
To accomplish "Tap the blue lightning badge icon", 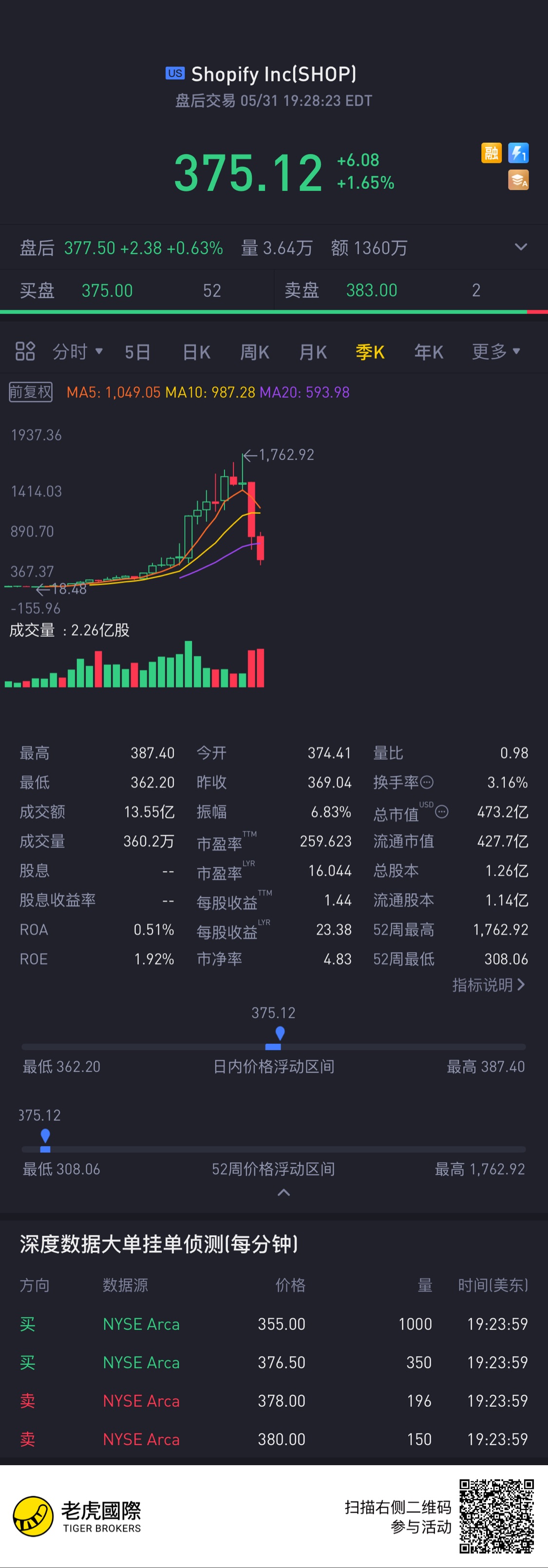I will (518, 153).
